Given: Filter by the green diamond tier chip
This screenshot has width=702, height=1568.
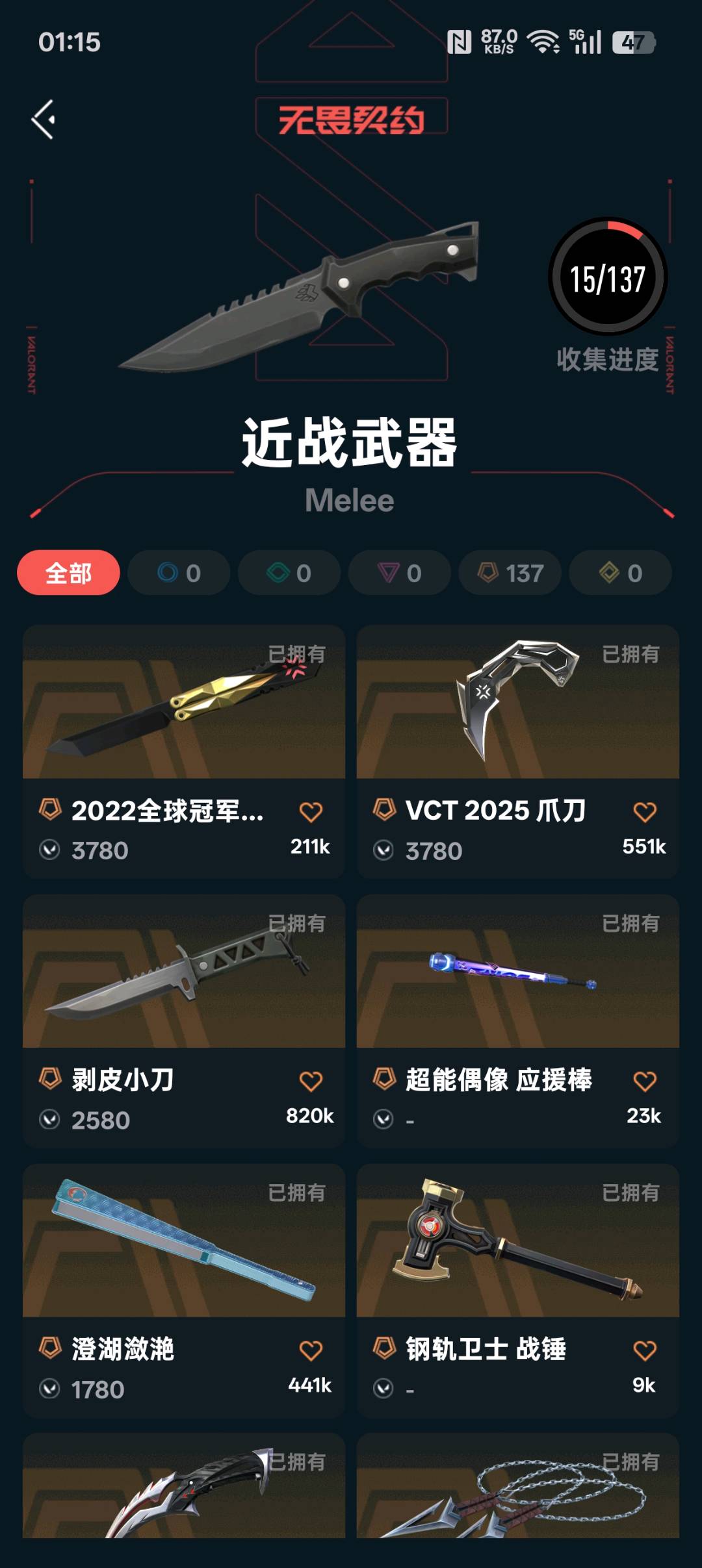Looking at the screenshot, I should [x=289, y=573].
